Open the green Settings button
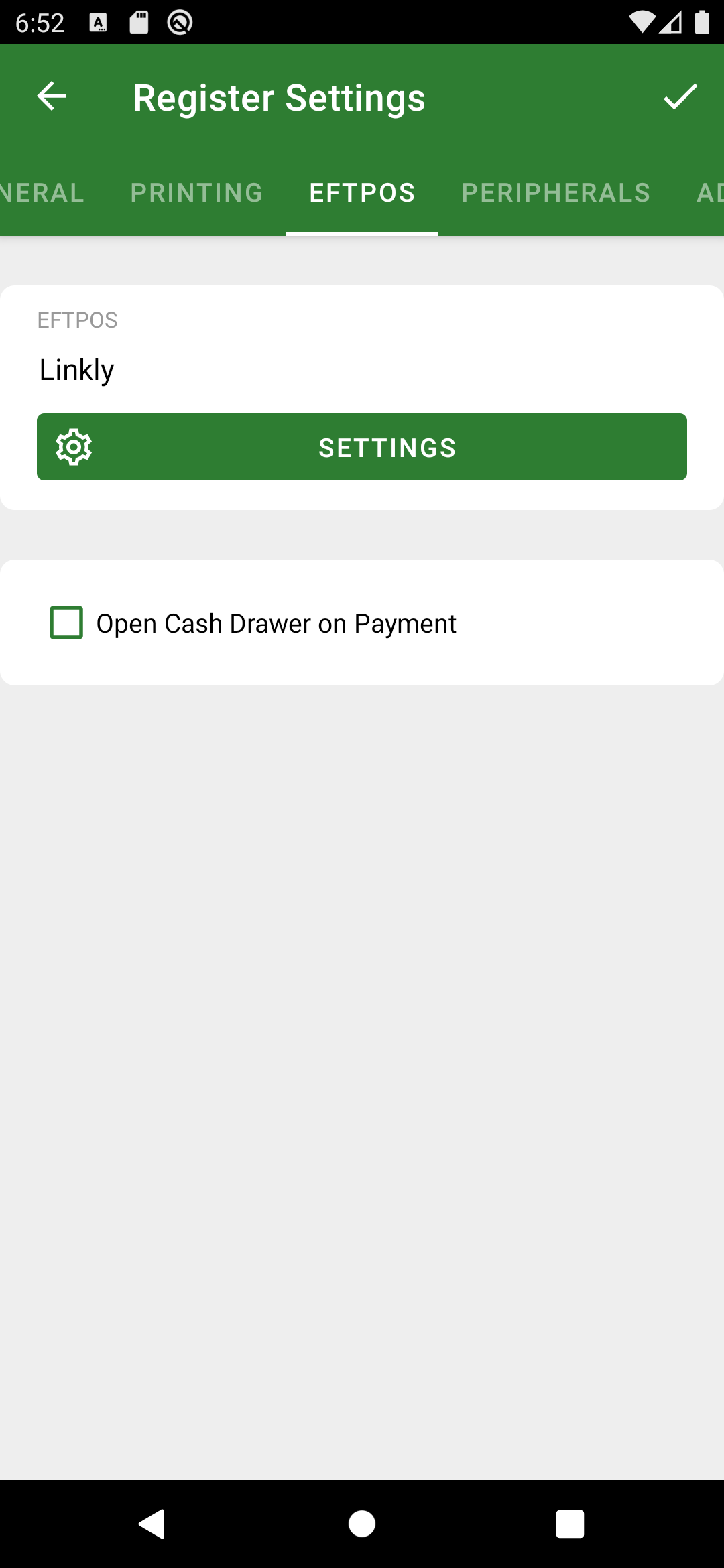 tap(362, 447)
